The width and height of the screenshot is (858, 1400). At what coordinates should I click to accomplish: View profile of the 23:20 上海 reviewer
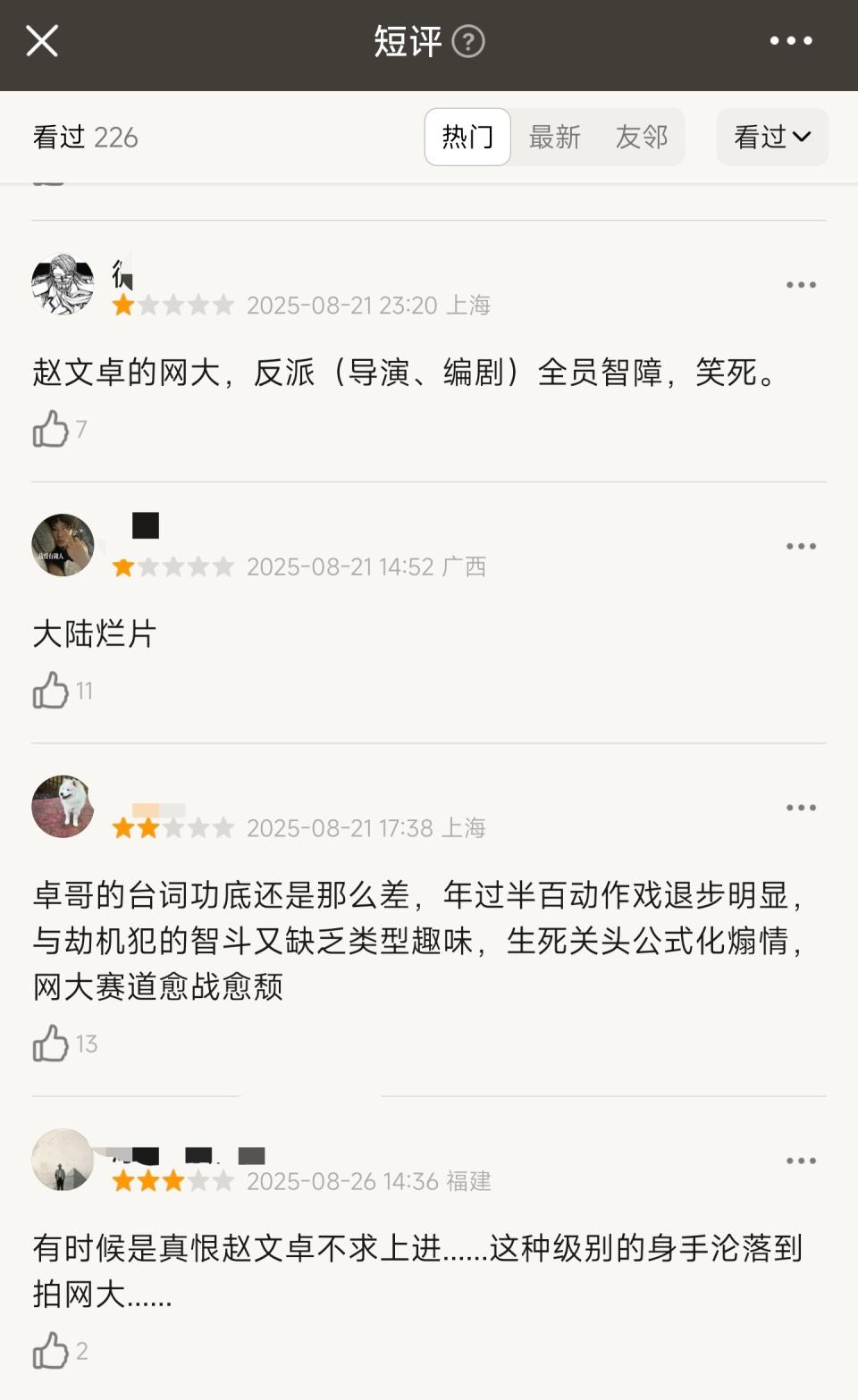(x=63, y=284)
